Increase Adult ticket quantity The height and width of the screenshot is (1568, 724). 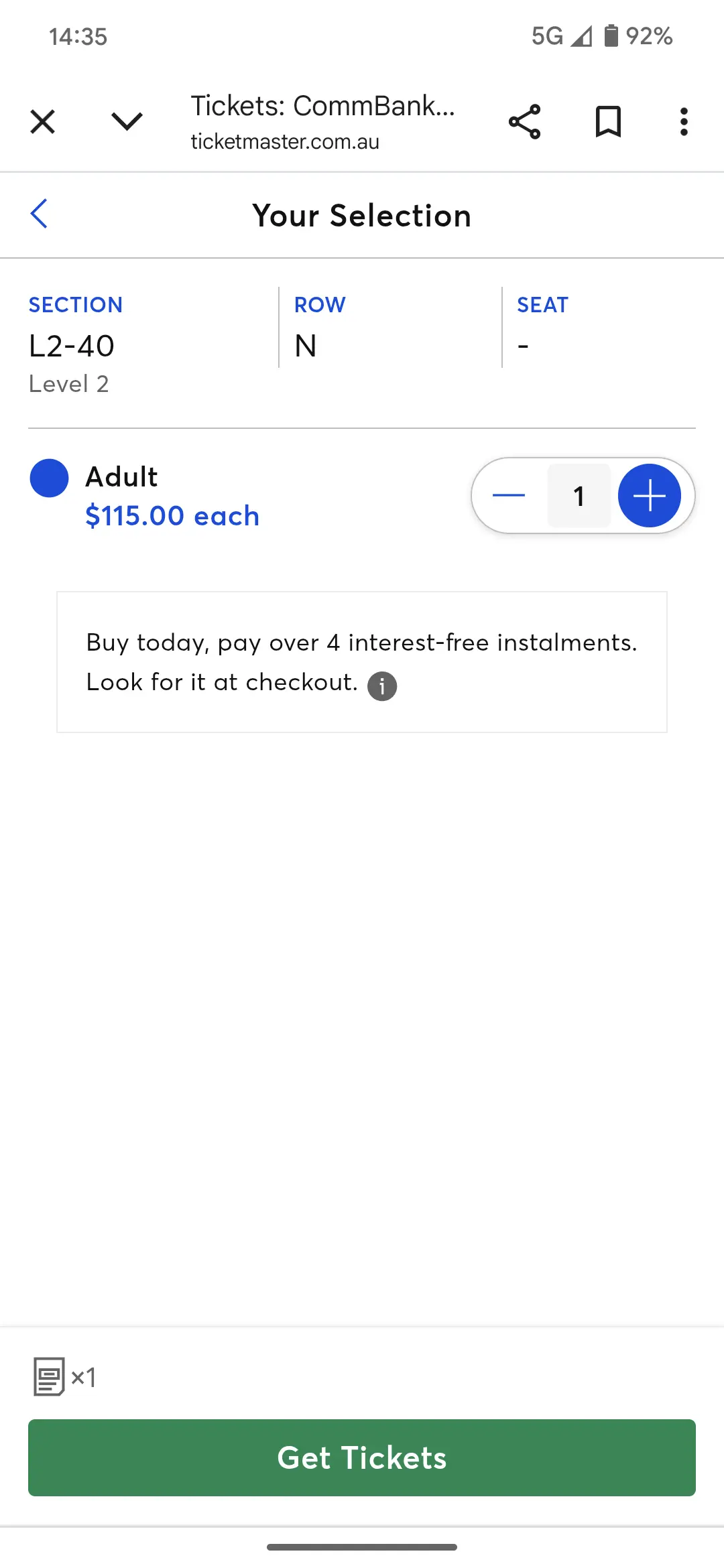(x=649, y=495)
